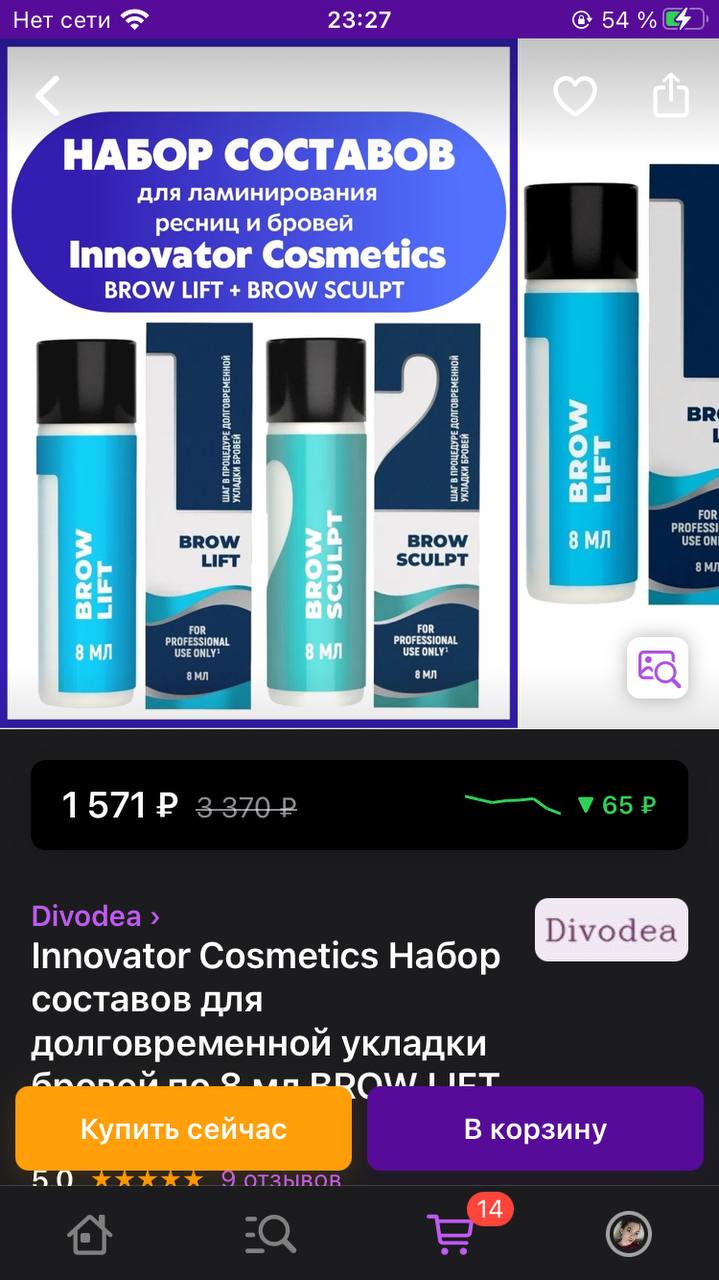Open the cart tab with 14 items
The width and height of the screenshot is (719, 1280).
[x=450, y=1233]
